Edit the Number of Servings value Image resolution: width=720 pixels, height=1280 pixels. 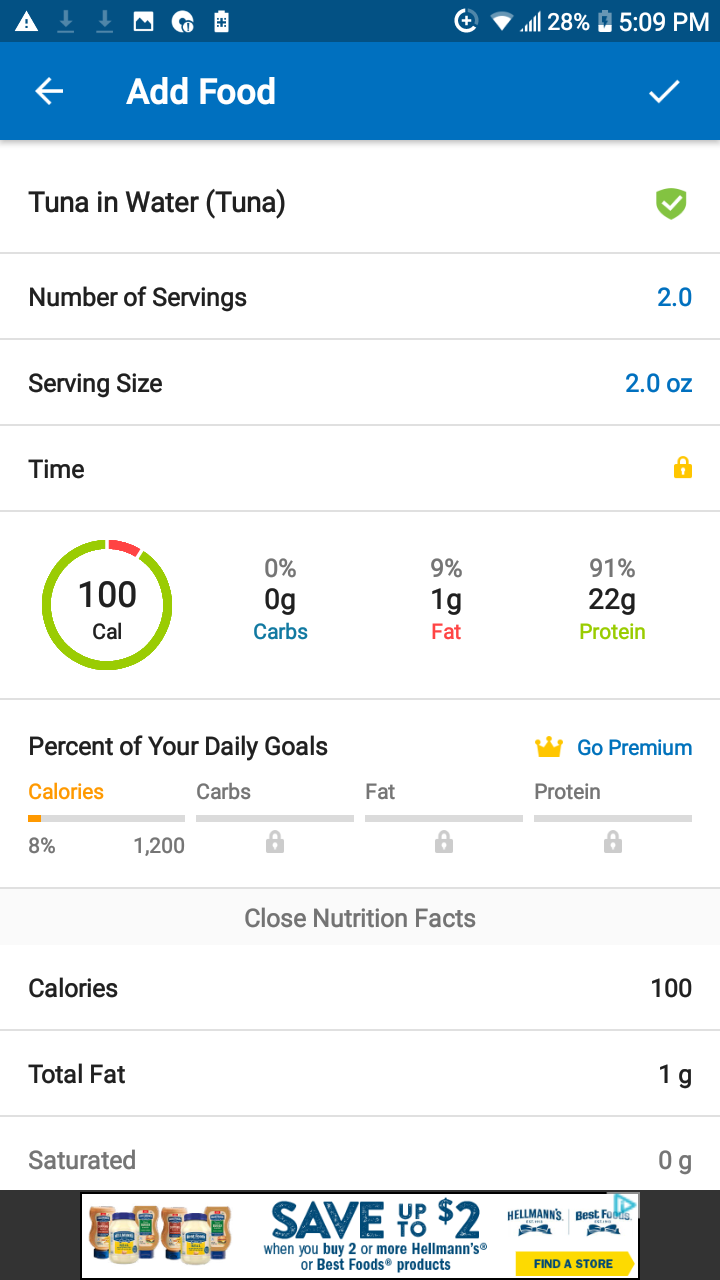(360, 297)
